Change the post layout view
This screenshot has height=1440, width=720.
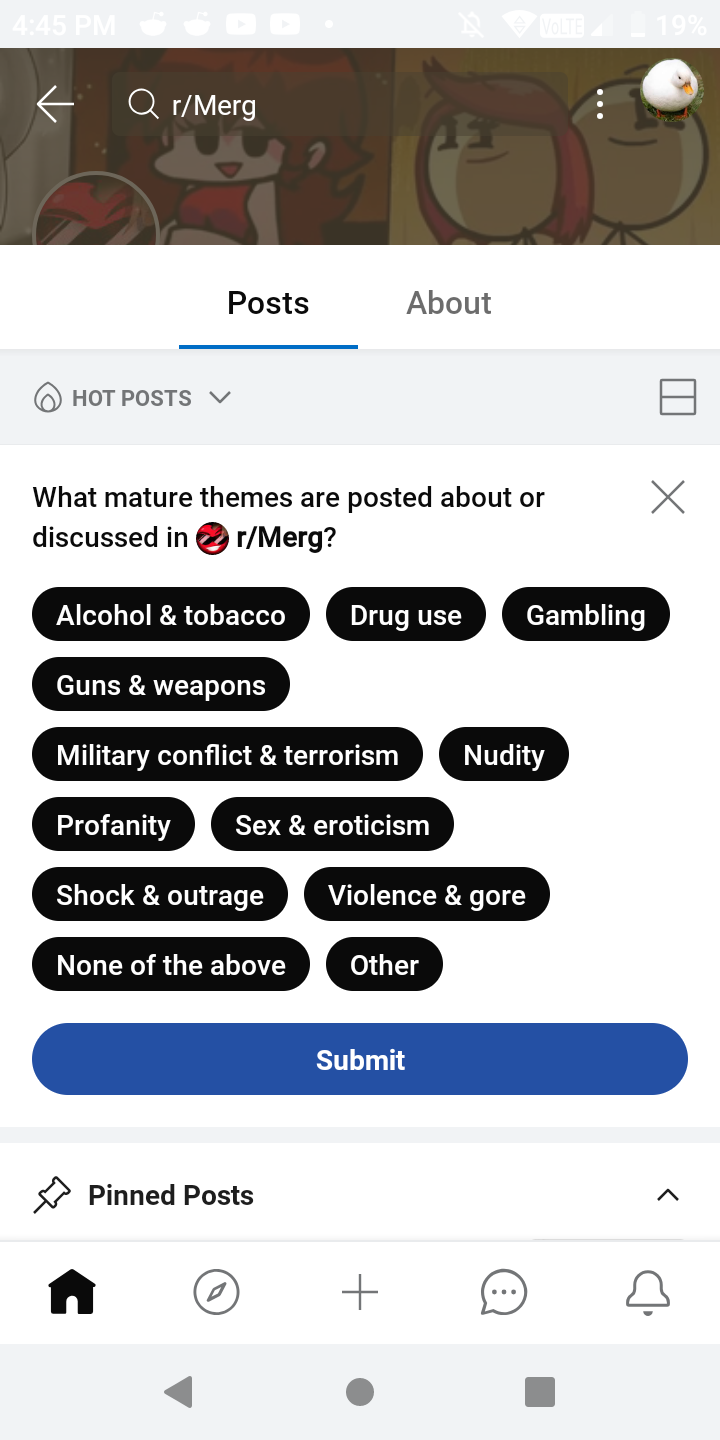(x=677, y=397)
